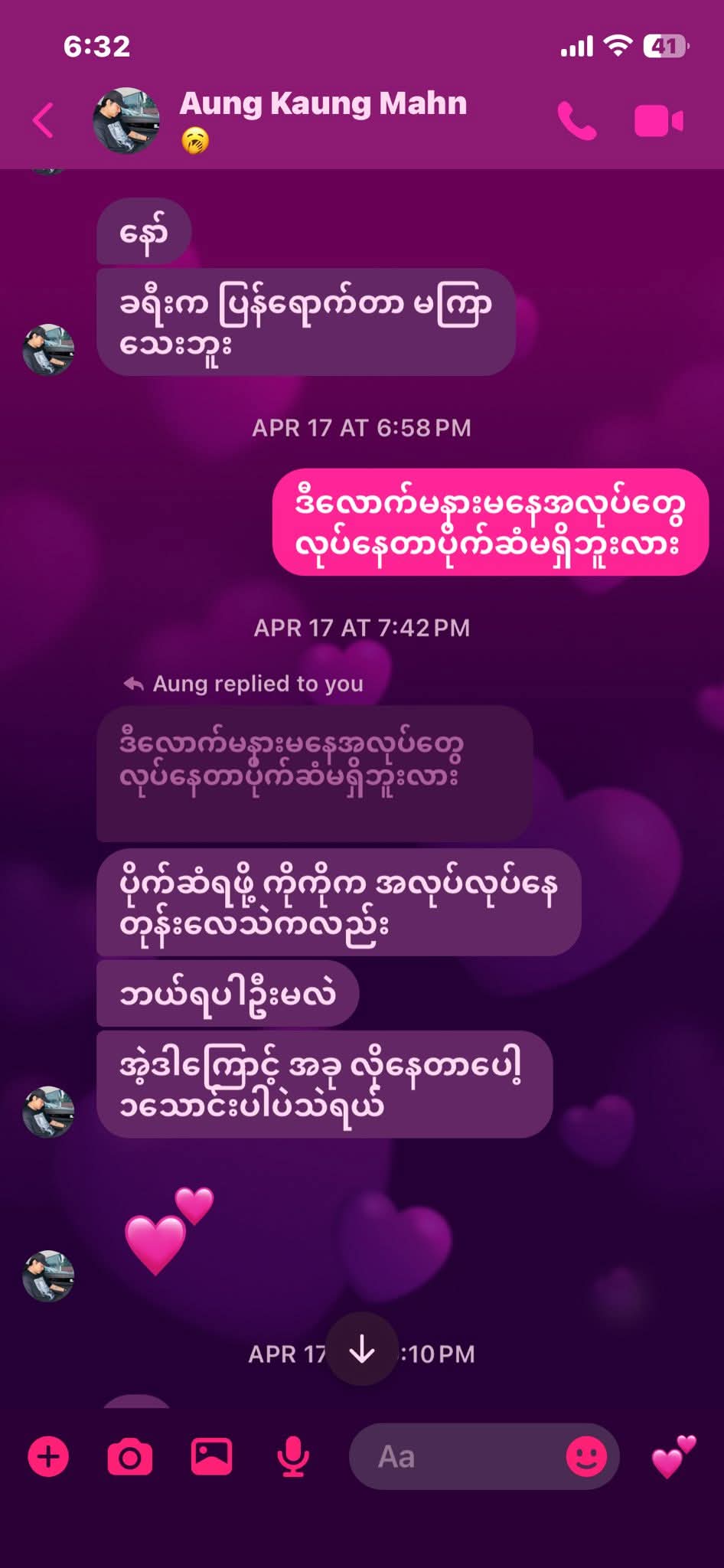Tap the quoted message in Aung's reply
724x1568 pixels.
(x=314, y=772)
